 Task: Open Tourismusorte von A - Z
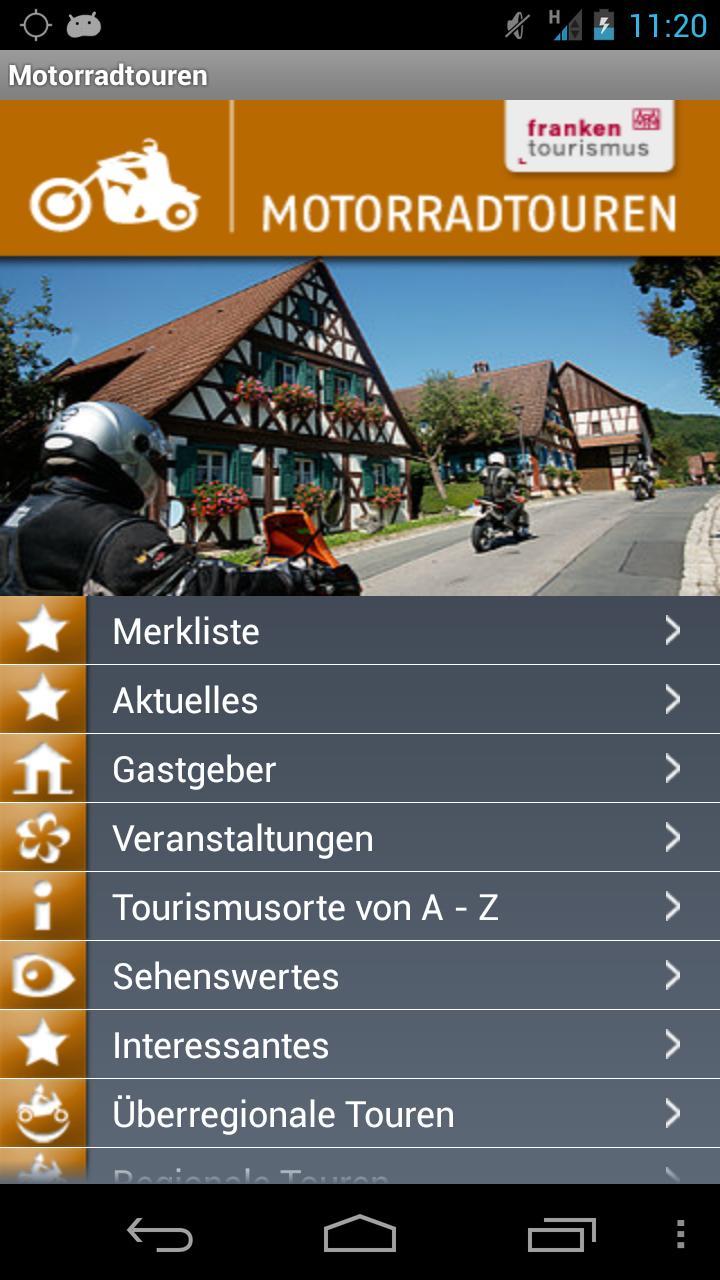360,907
